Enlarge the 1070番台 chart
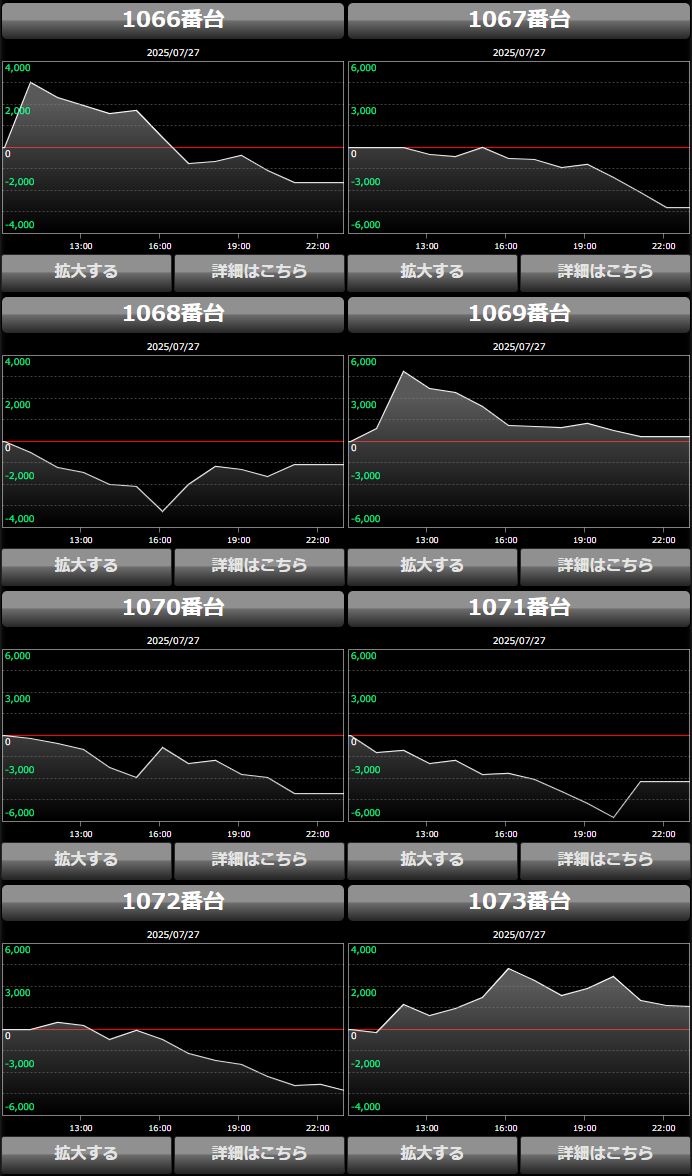Image resolution: width=692 pixels, height=1176 pixels. [86, 861]
